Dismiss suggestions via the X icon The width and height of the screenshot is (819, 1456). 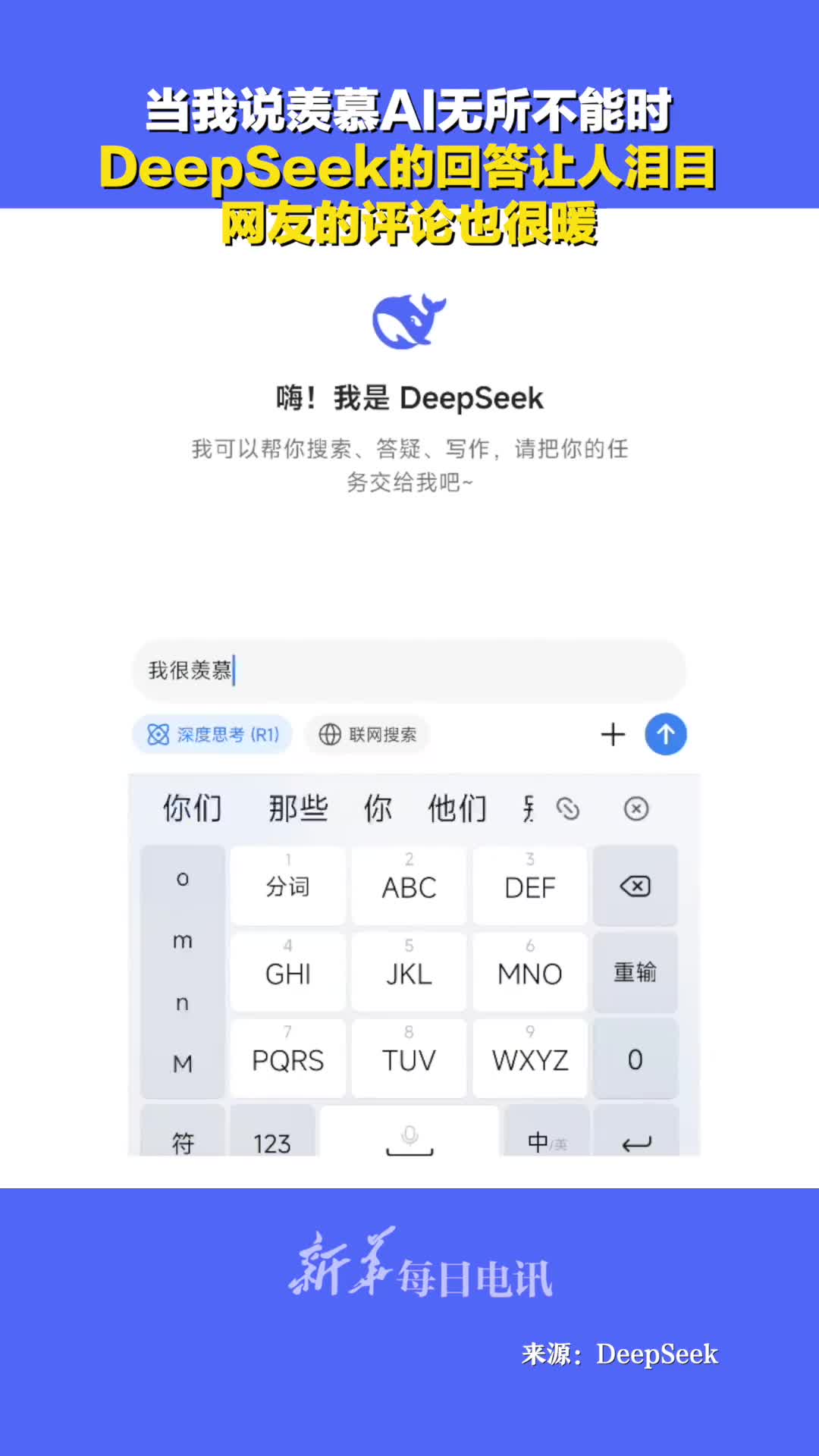click(635, 810)
